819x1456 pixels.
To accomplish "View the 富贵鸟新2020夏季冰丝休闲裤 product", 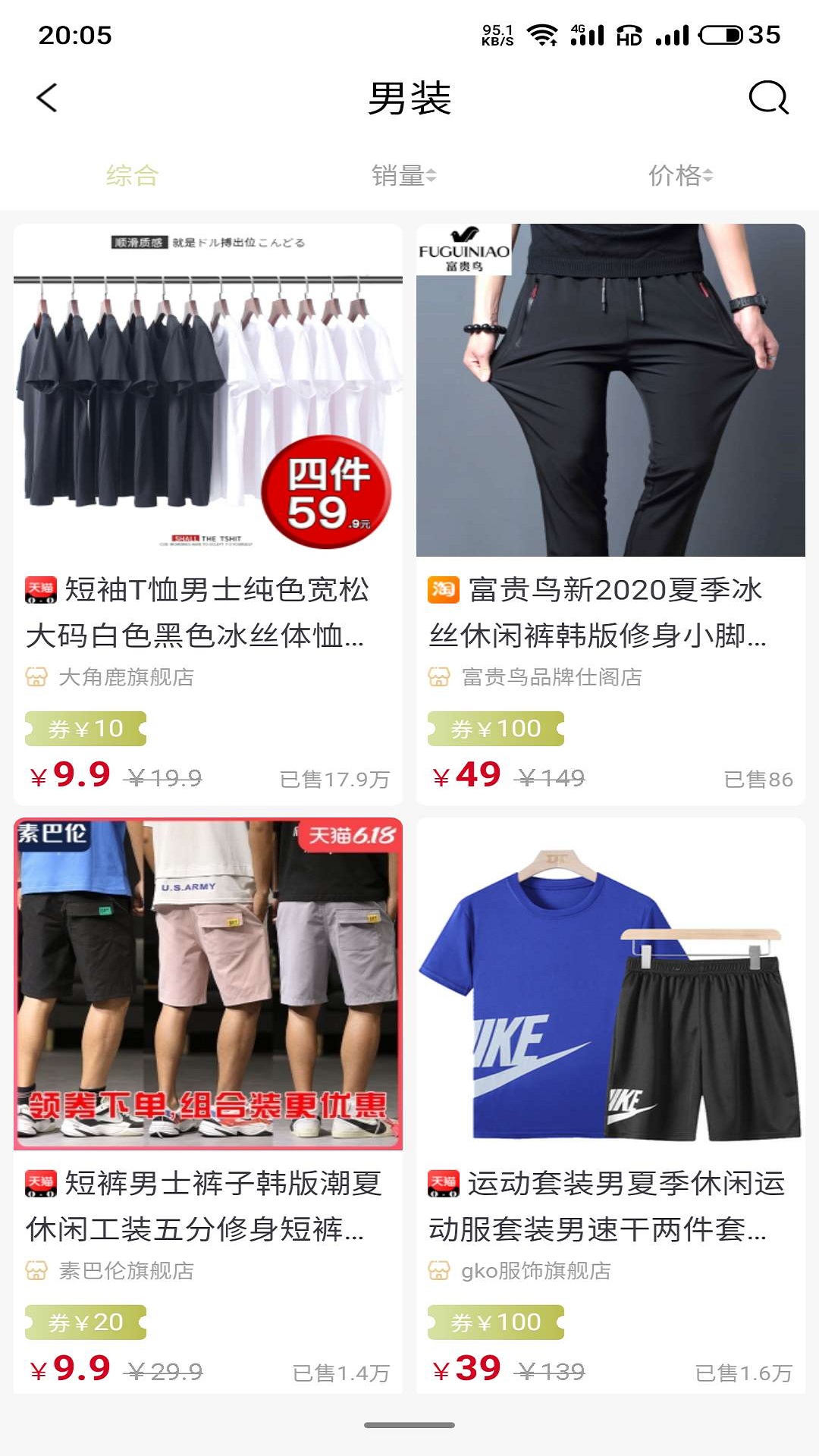I will point(610,514).
